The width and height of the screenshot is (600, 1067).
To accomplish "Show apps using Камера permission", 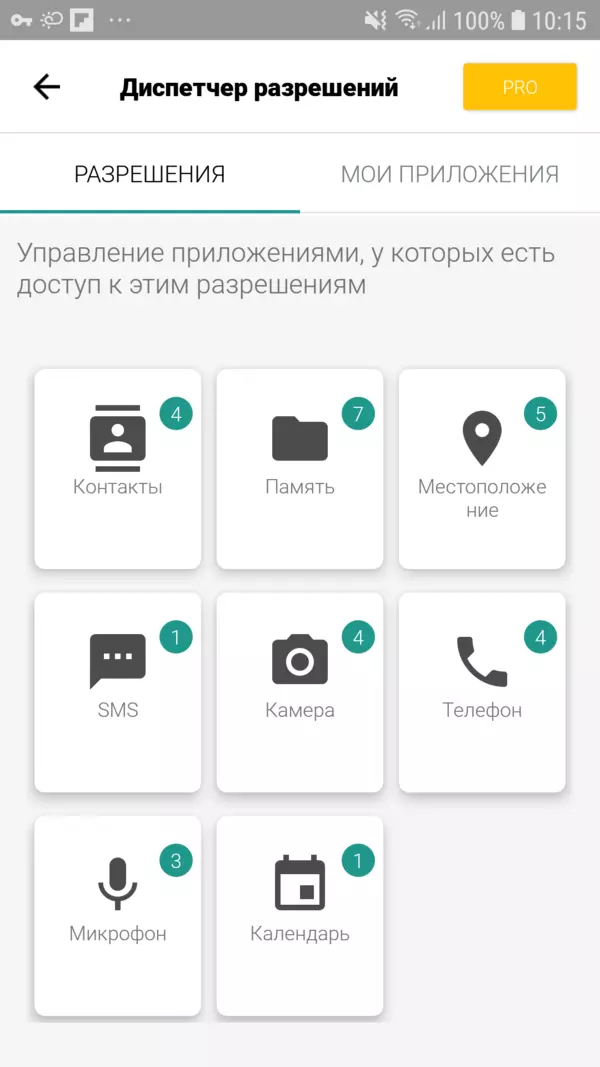I will (x=300, y=692).
